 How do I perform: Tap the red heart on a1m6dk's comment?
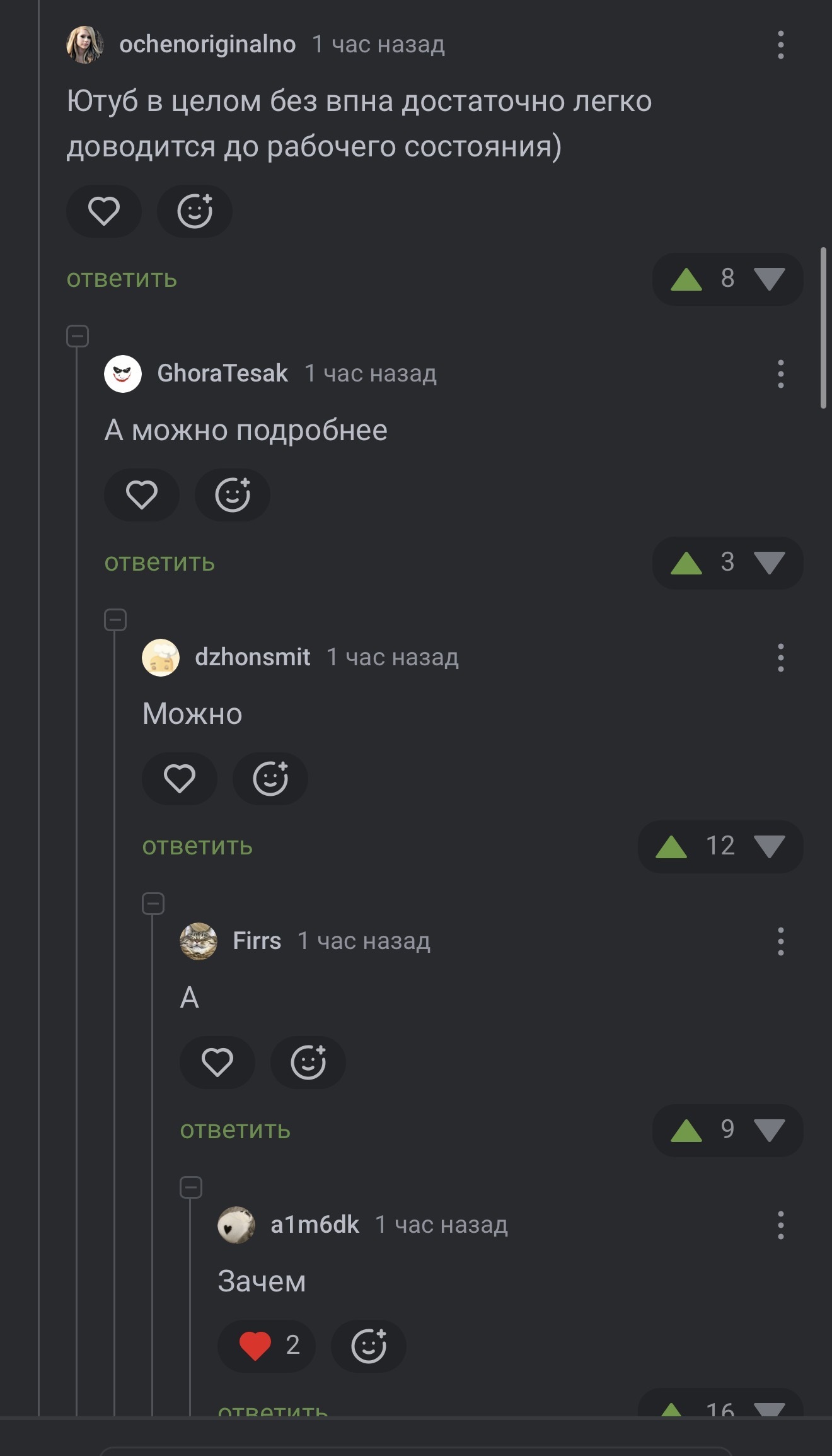pyautogui.click(x=255, y=1346)
